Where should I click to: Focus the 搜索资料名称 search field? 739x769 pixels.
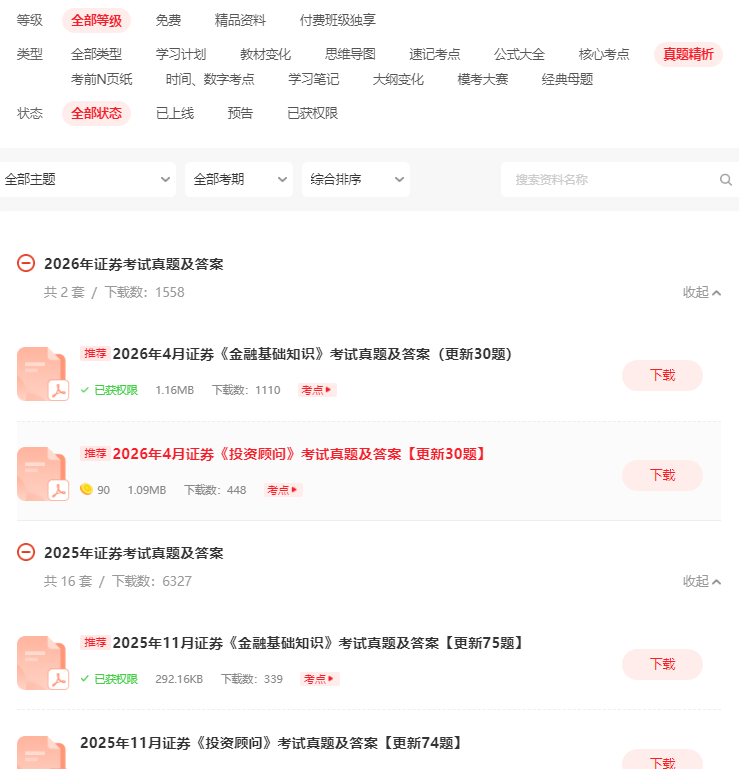609,179
